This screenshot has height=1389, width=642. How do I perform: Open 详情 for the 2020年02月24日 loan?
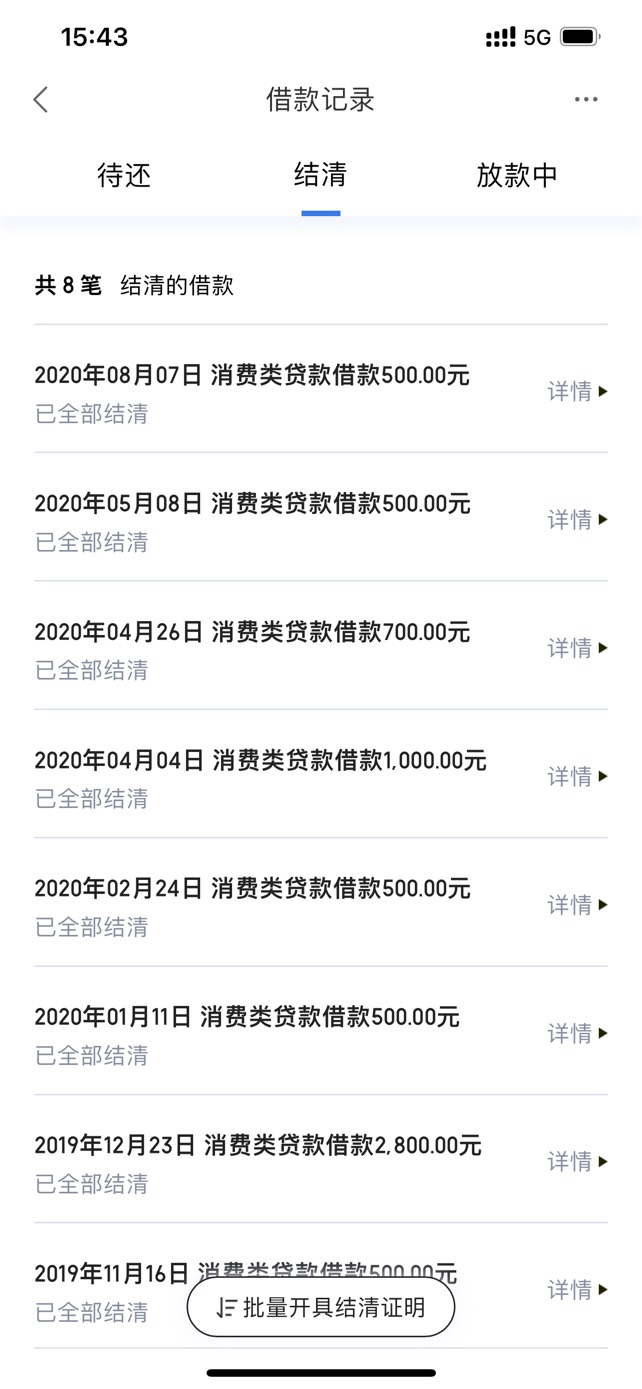(577, 904)
